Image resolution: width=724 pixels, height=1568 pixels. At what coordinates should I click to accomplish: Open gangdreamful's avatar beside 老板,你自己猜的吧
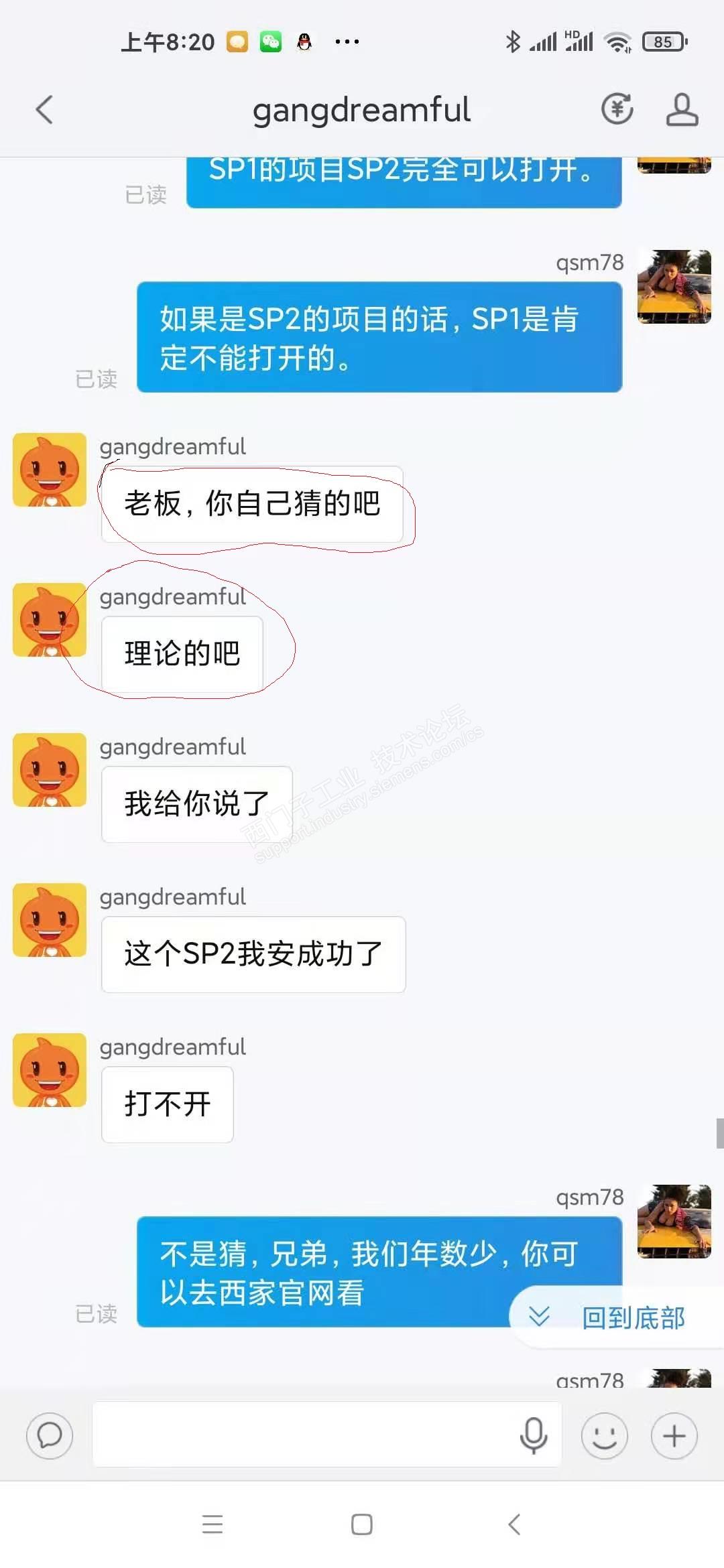50,470
